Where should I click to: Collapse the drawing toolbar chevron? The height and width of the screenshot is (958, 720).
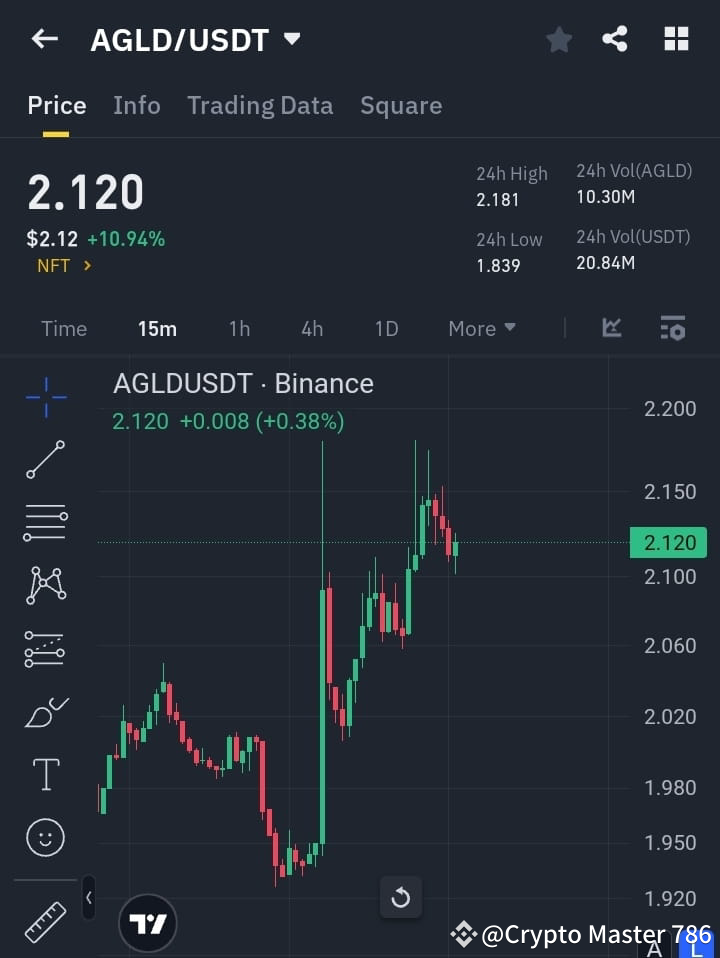[88, 898]
